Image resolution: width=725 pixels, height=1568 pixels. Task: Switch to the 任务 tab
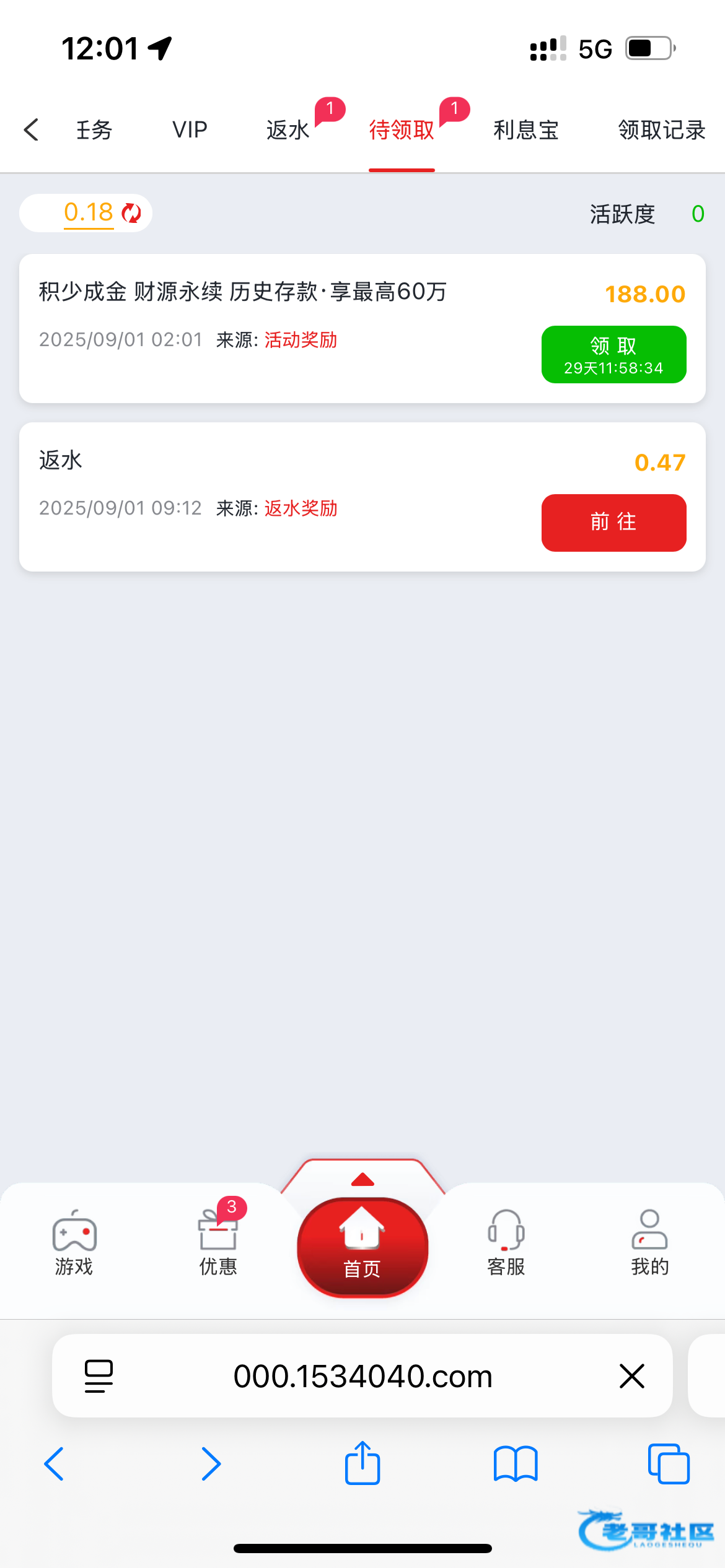(94, 130)
